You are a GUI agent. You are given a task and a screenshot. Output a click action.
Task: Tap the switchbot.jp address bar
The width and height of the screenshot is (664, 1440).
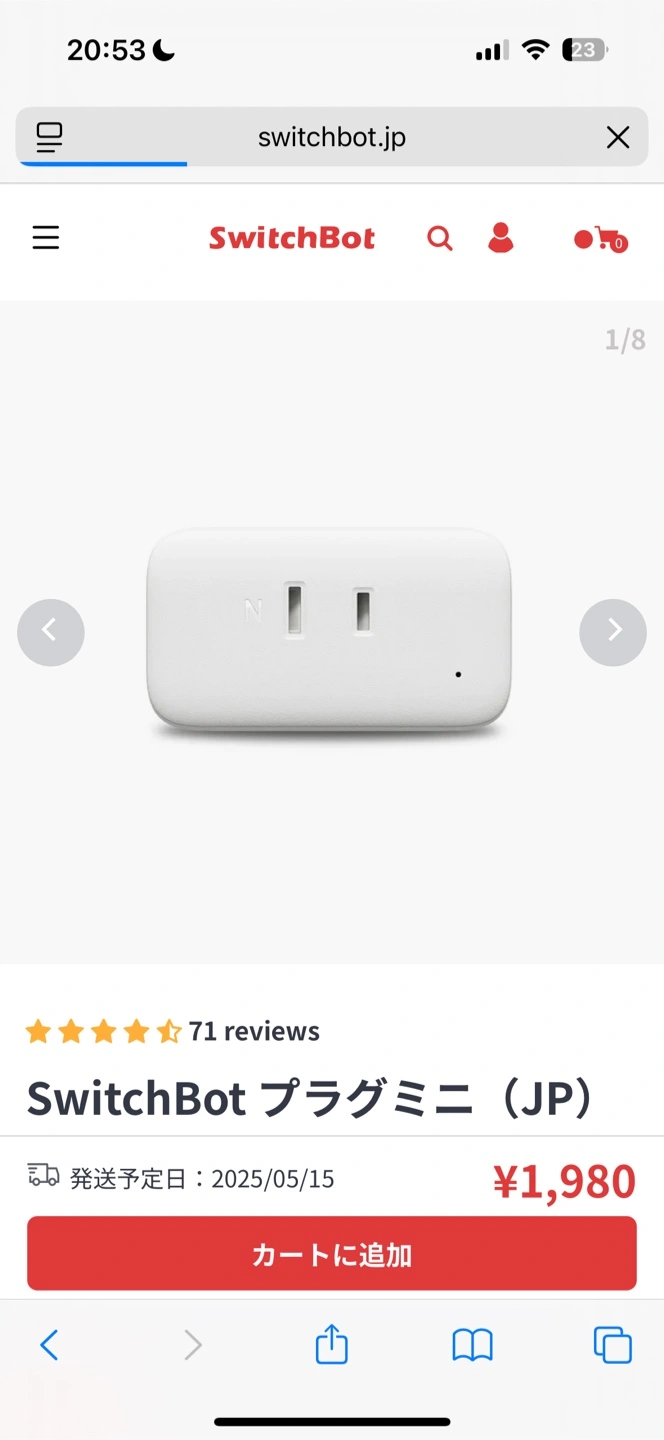(x=332, y=137)
